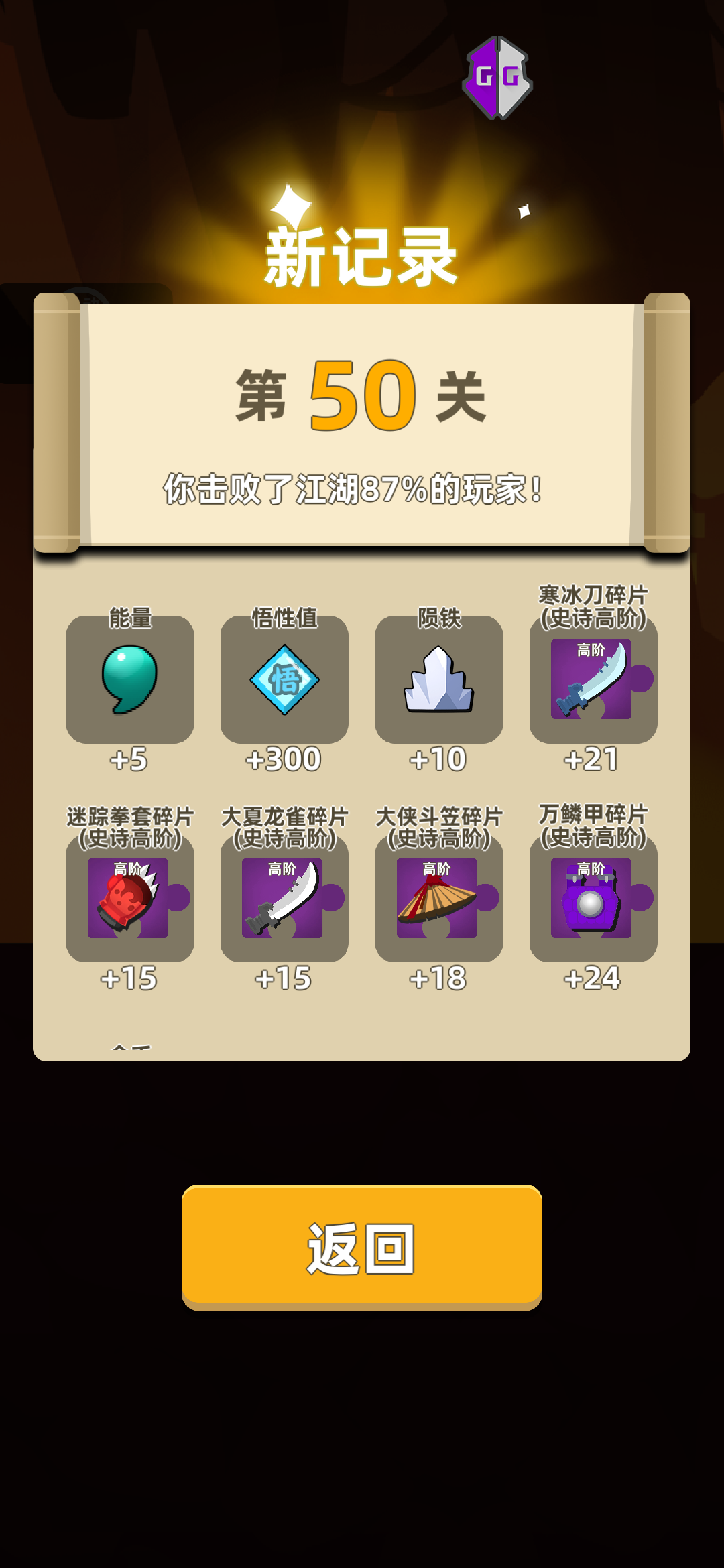Screen dimensions: 724x1568
Task: Tap the 返回 button
Action: pos(361,1246)
